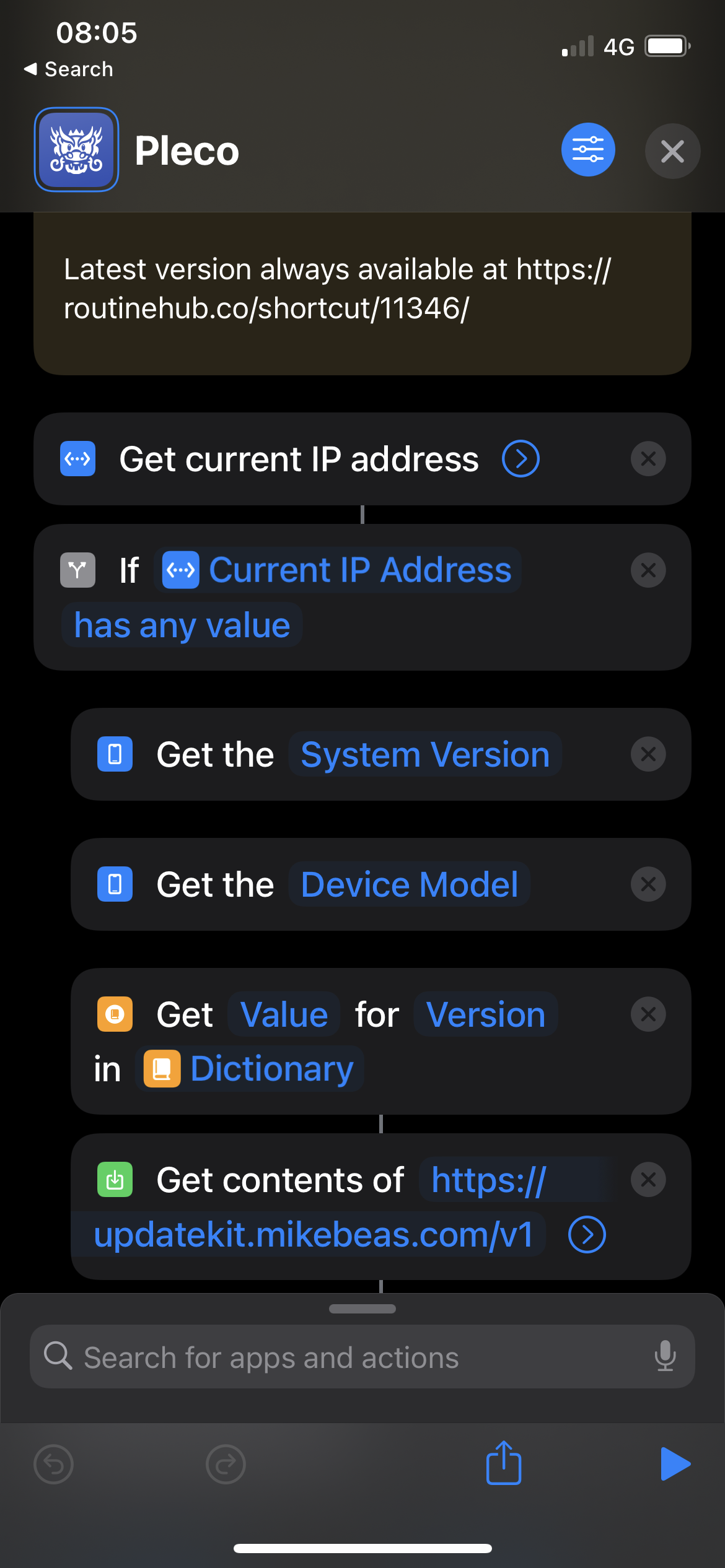This screenshot has height=1568, width=725.
Task: Edit the updatekit.mikebeas.com URL
Action: (x=314, y=1235)
